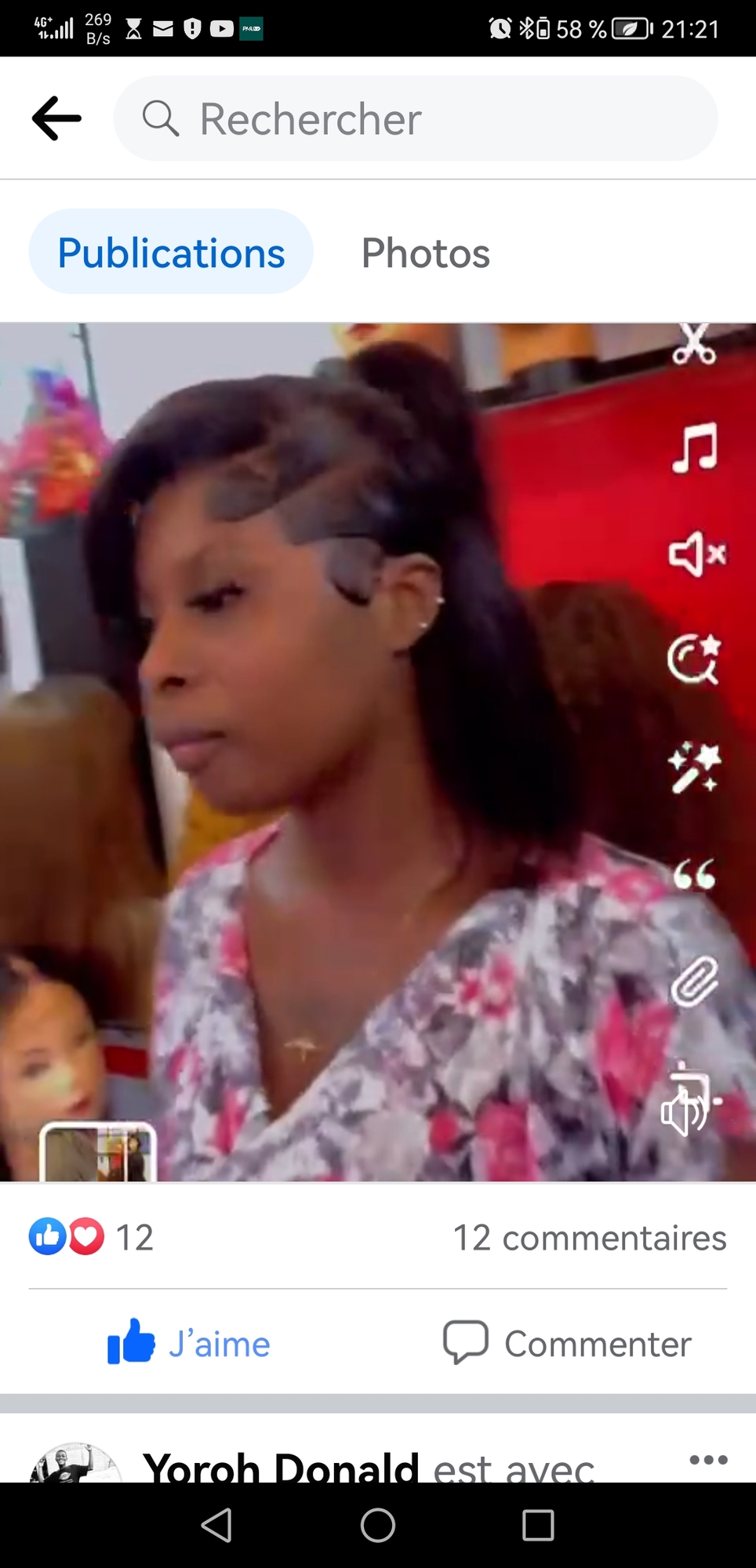Tap the Rechercher search field
This screenshot has height=1568, width=756.
(x=416, y=118)
